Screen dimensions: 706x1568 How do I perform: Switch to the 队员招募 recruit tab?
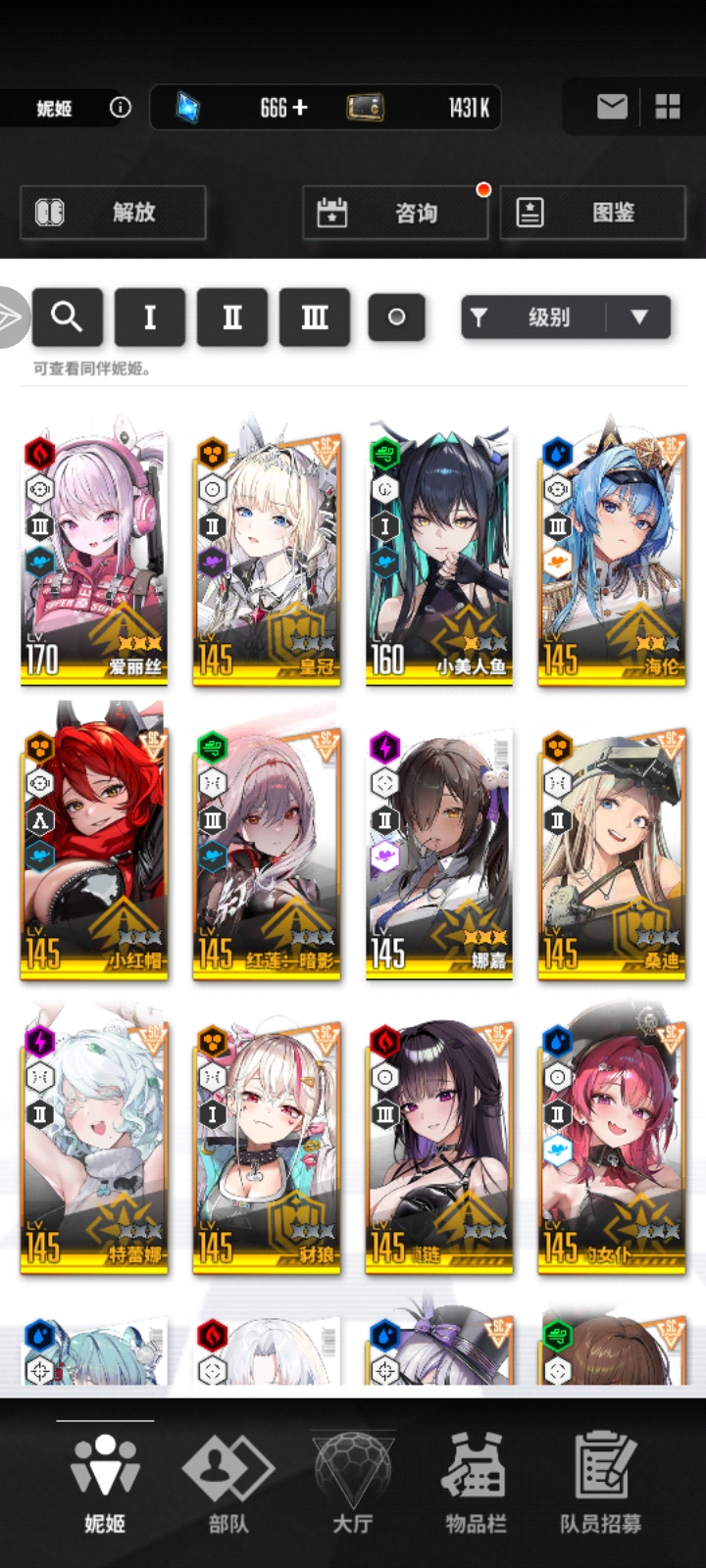pyautogui.click(x=600, y=1482)
